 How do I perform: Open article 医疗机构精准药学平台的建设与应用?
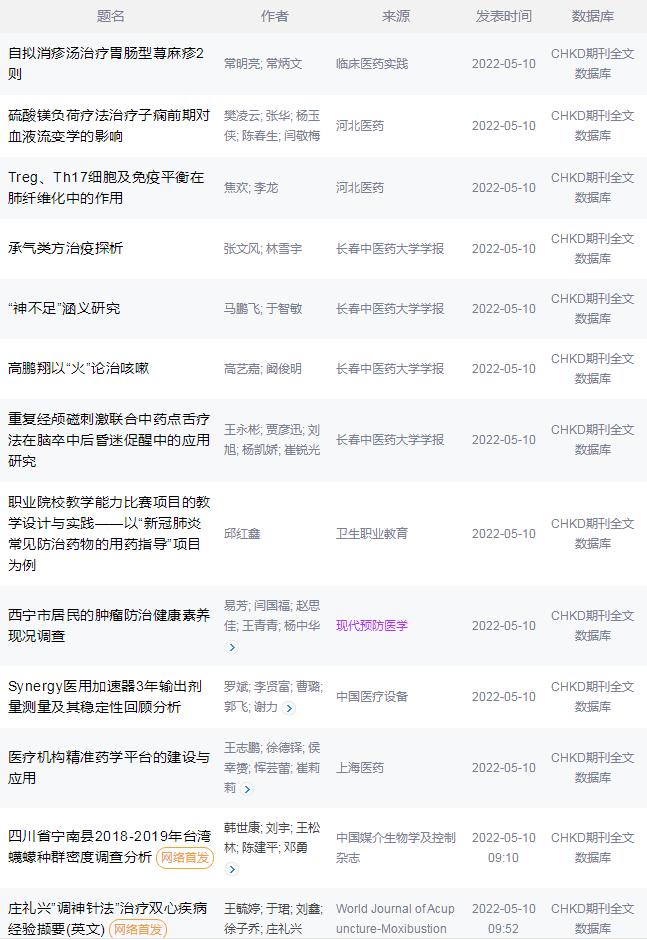pos(108,767)
